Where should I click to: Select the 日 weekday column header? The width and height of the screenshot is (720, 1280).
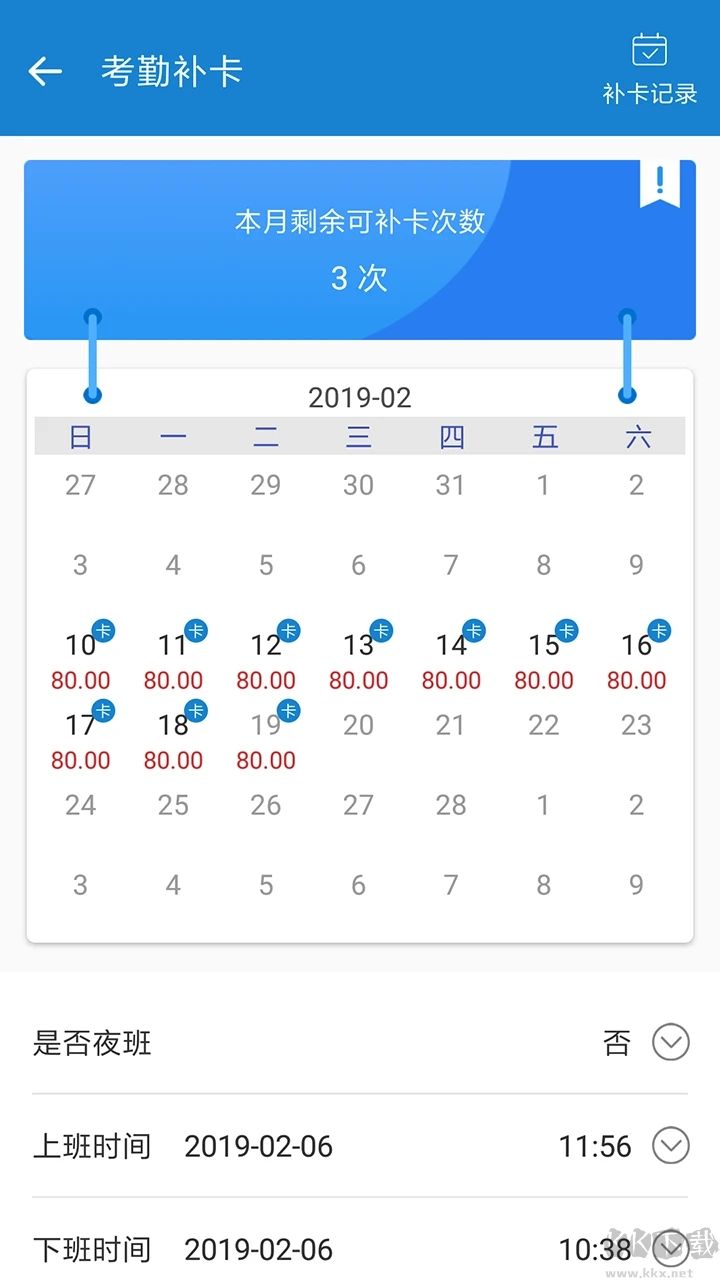pos(80,437)
